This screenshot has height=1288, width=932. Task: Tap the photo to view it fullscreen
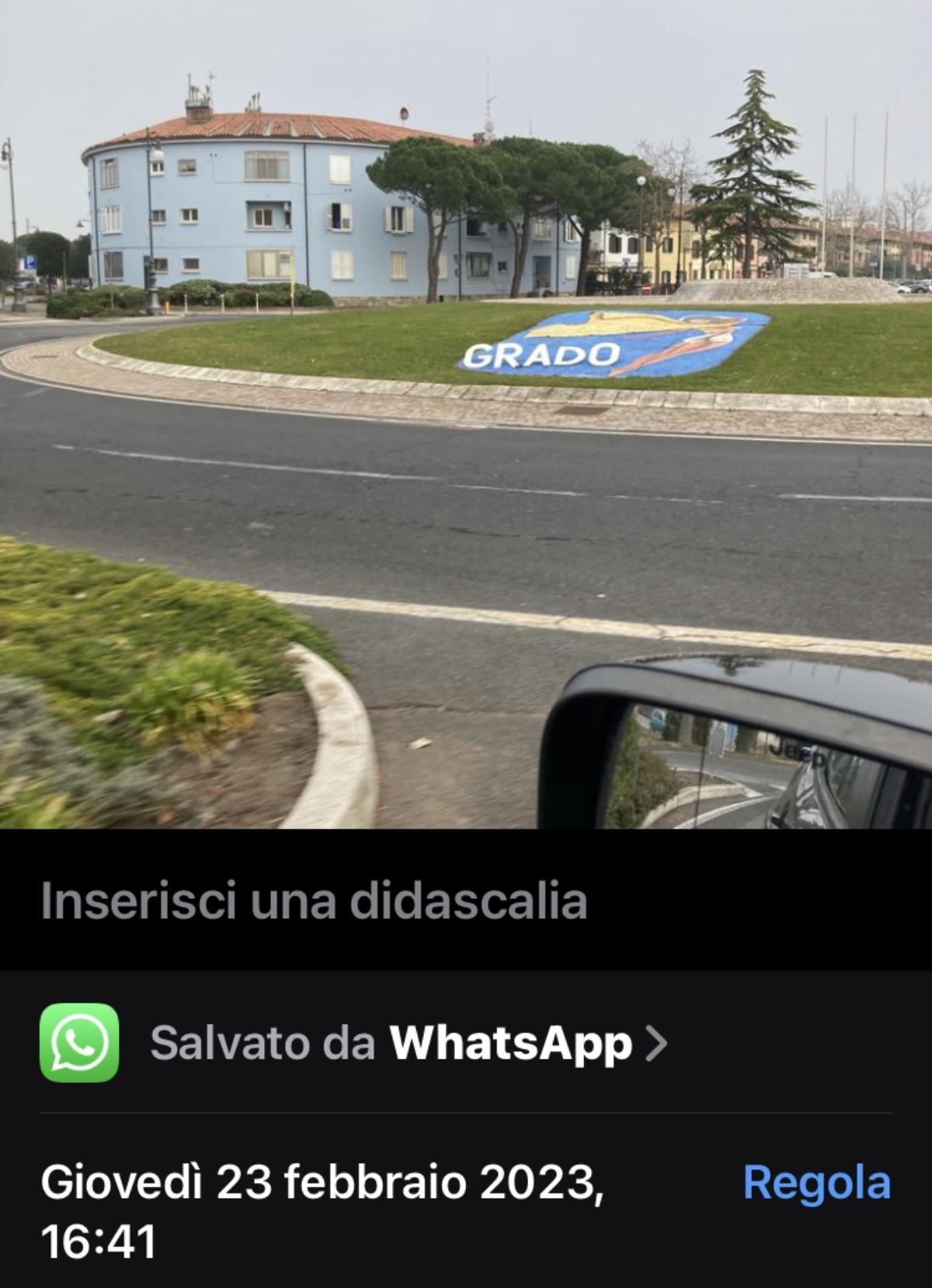click(466, 412)
